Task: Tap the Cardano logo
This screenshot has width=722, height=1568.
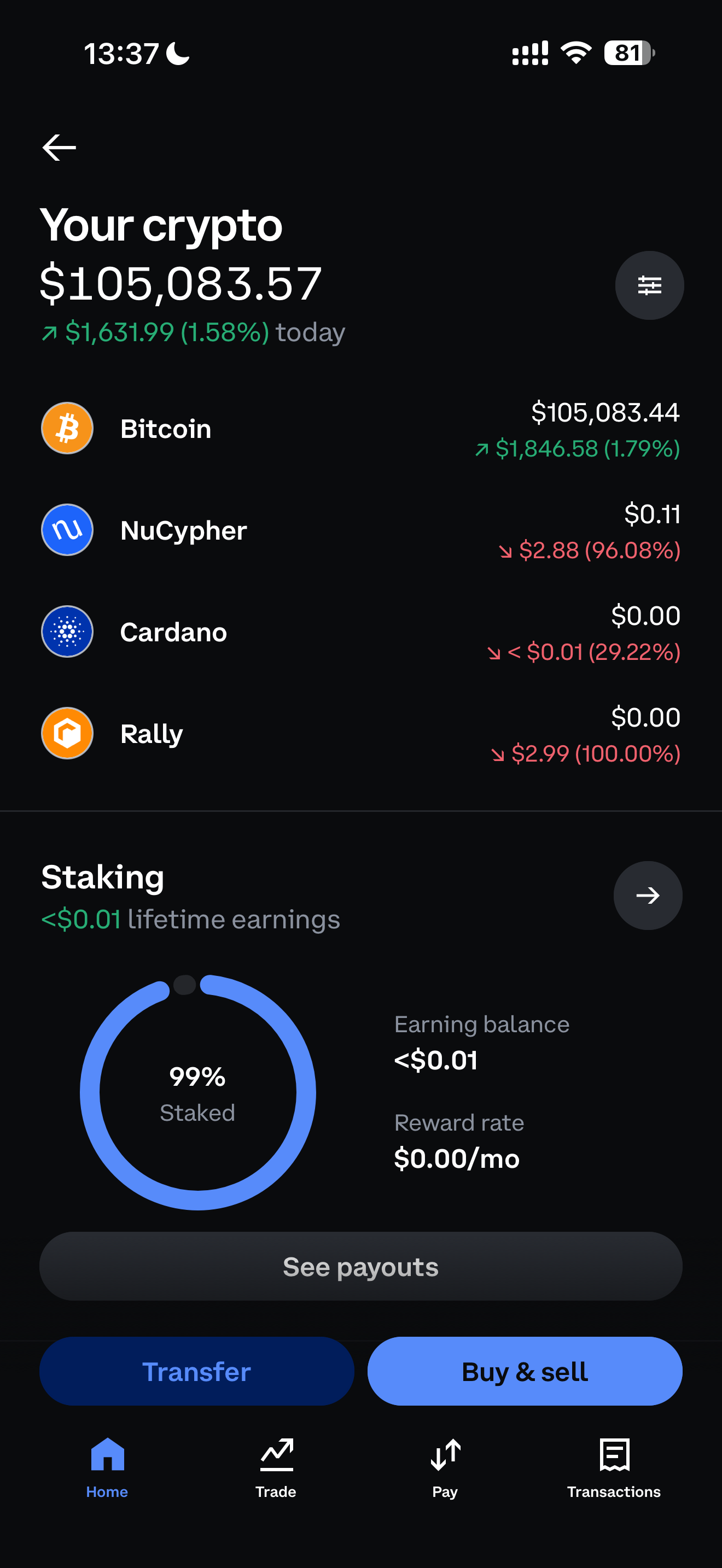Action: tap(67, 631)
